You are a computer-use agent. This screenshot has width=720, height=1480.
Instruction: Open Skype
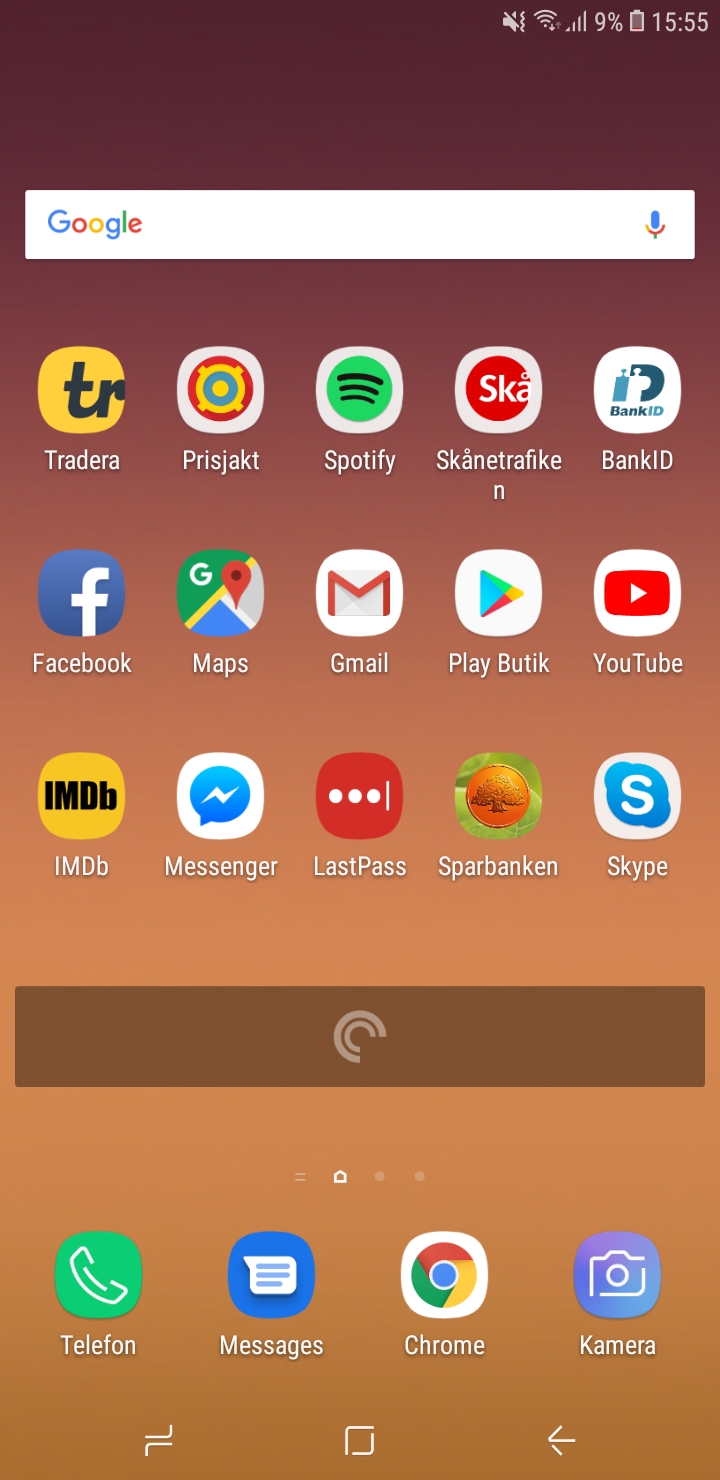click(638, 796)
